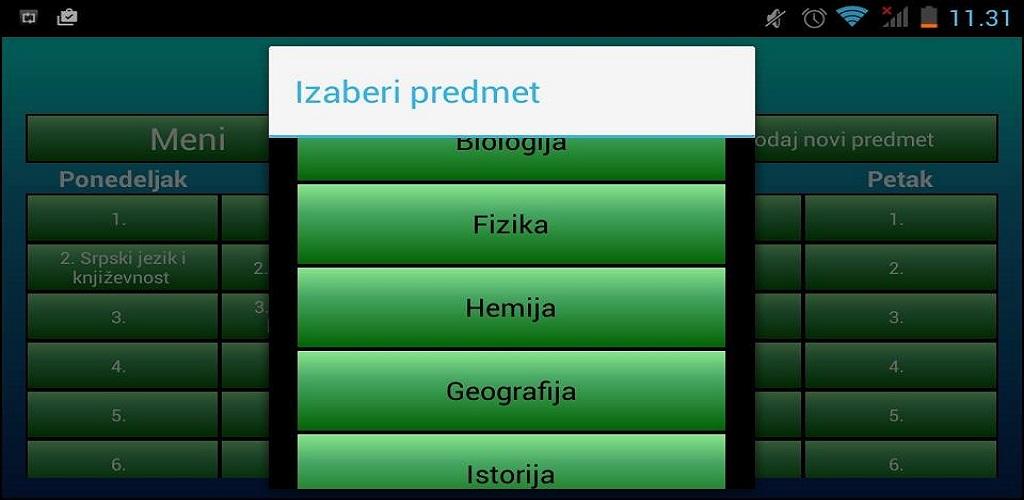This screenshot has width=1024, height=500.
Task: Select the Istorija subject
Action: (x=510, y=468)
